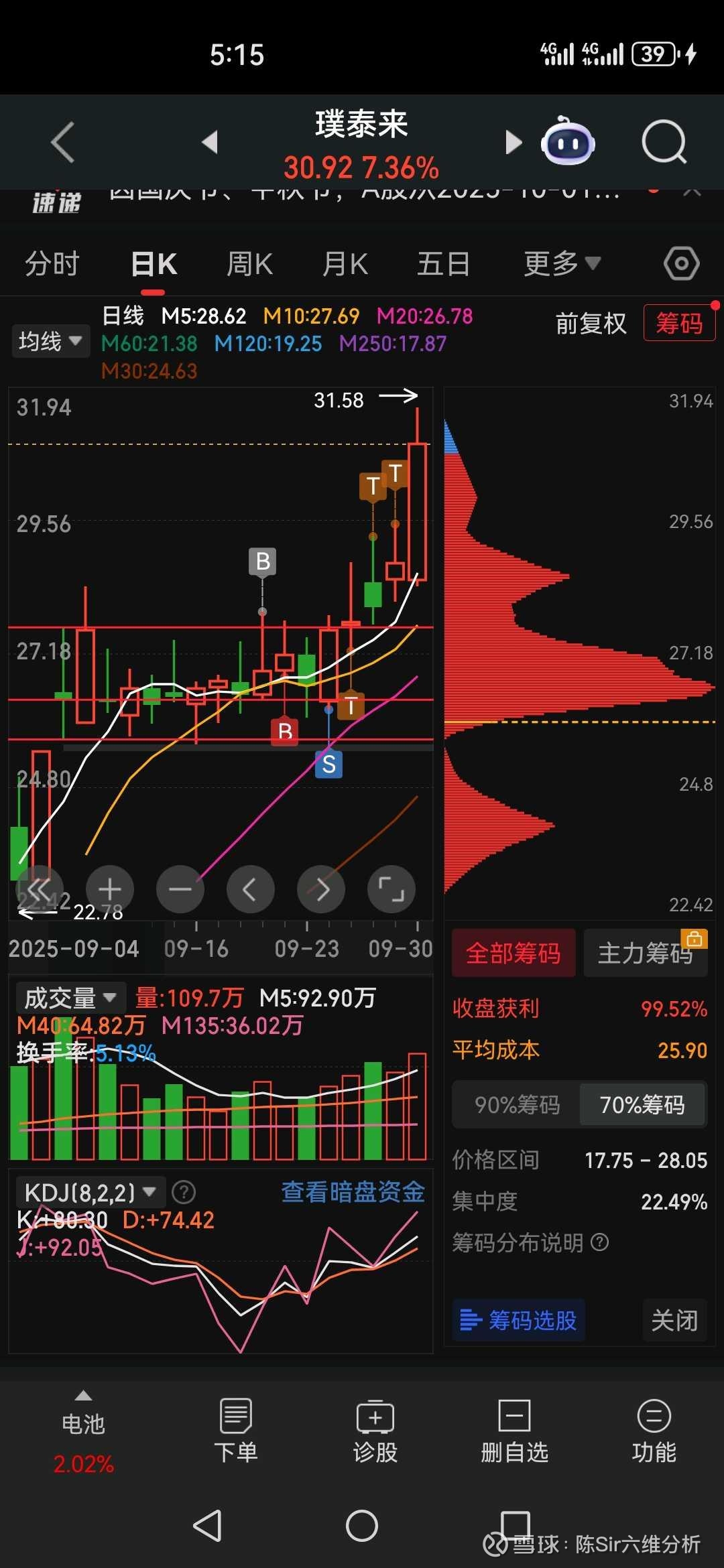Close the chip panel with 关闭
The image size is (724, 1568).
[x=674, y=1320]
